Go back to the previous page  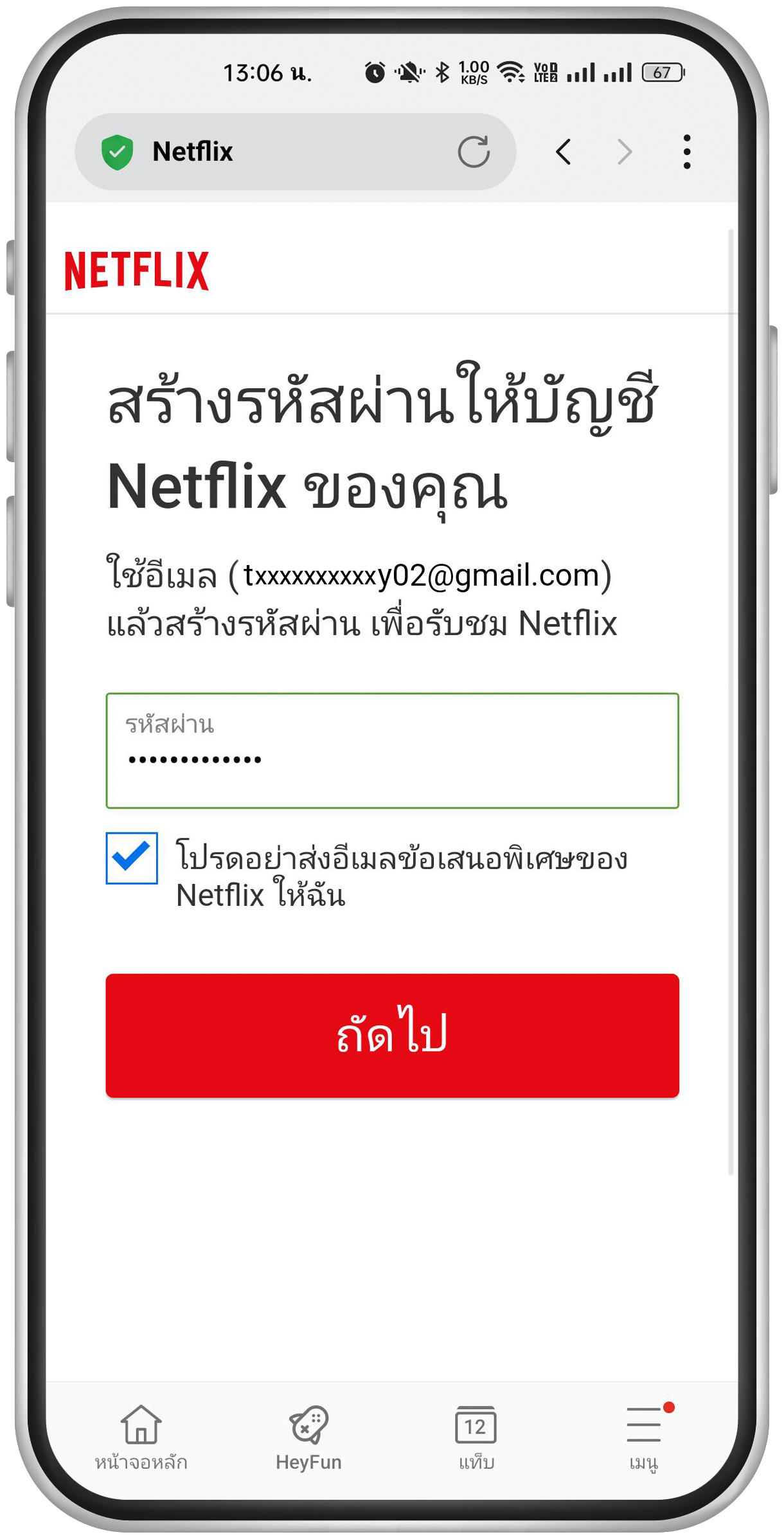point(564,152)
